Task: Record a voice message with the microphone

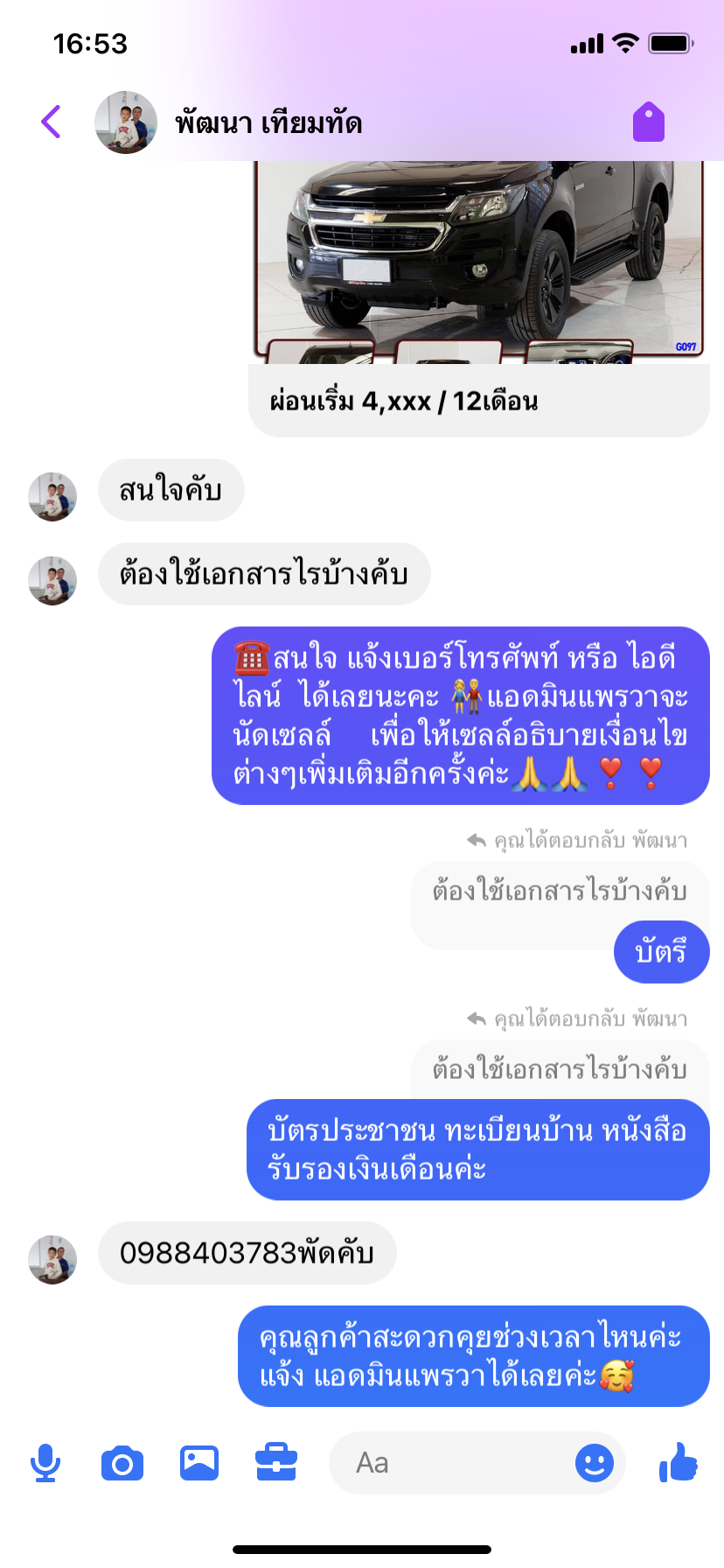Action: [x=45, y=1462]
